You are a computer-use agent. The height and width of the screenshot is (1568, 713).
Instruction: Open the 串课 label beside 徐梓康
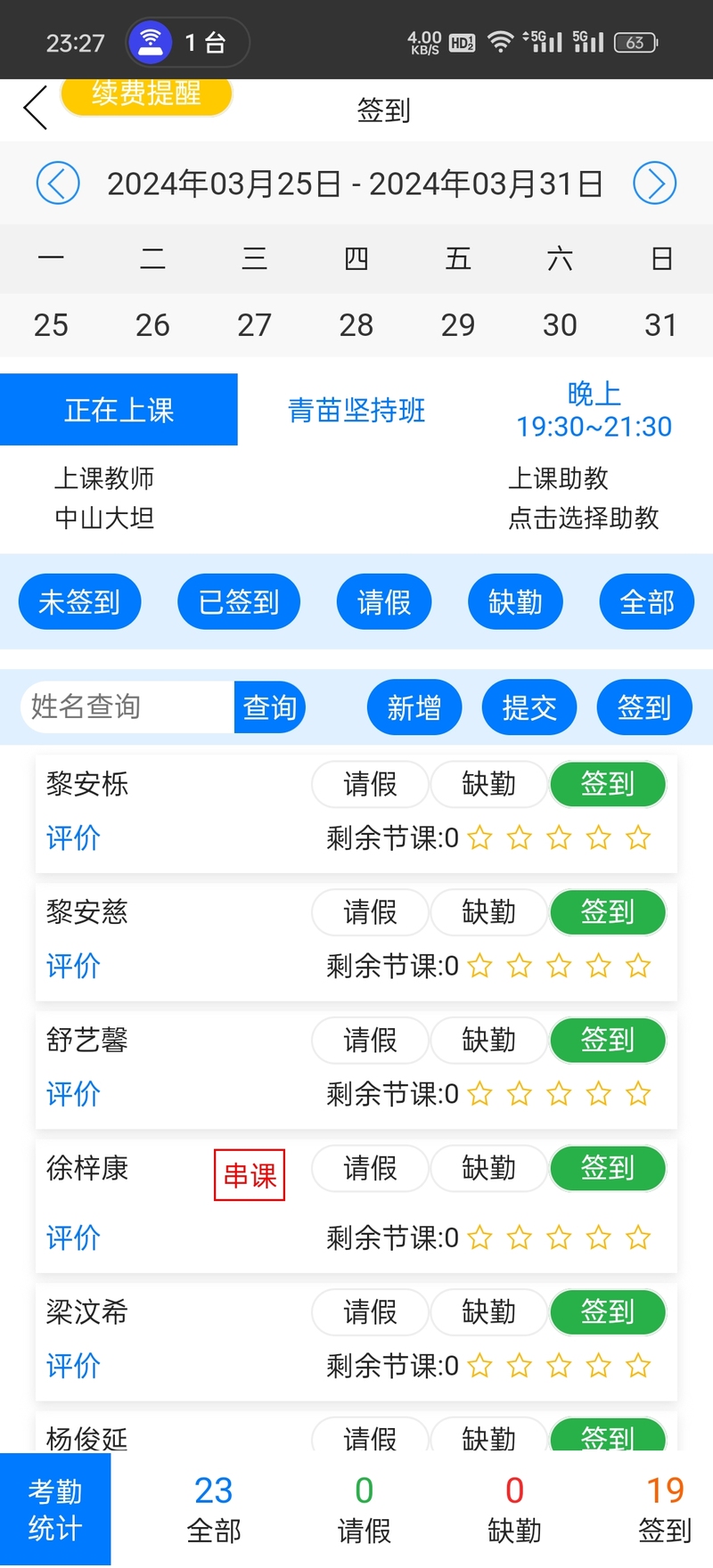click(250, 1176)
